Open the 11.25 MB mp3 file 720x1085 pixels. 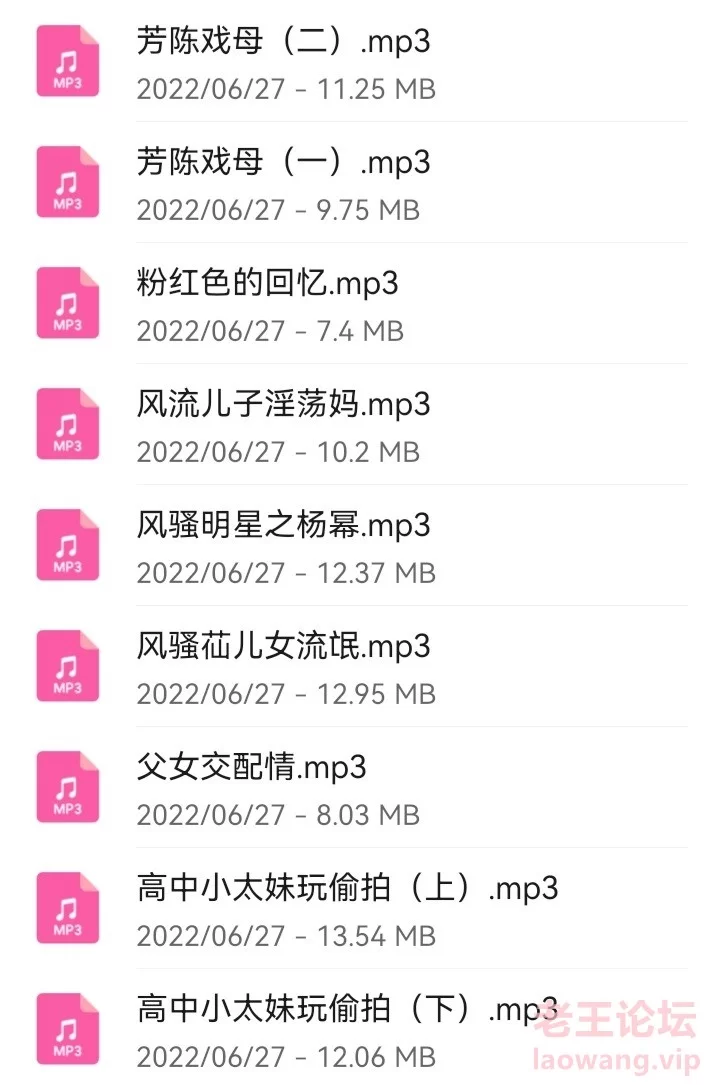[x=284, y=42]
